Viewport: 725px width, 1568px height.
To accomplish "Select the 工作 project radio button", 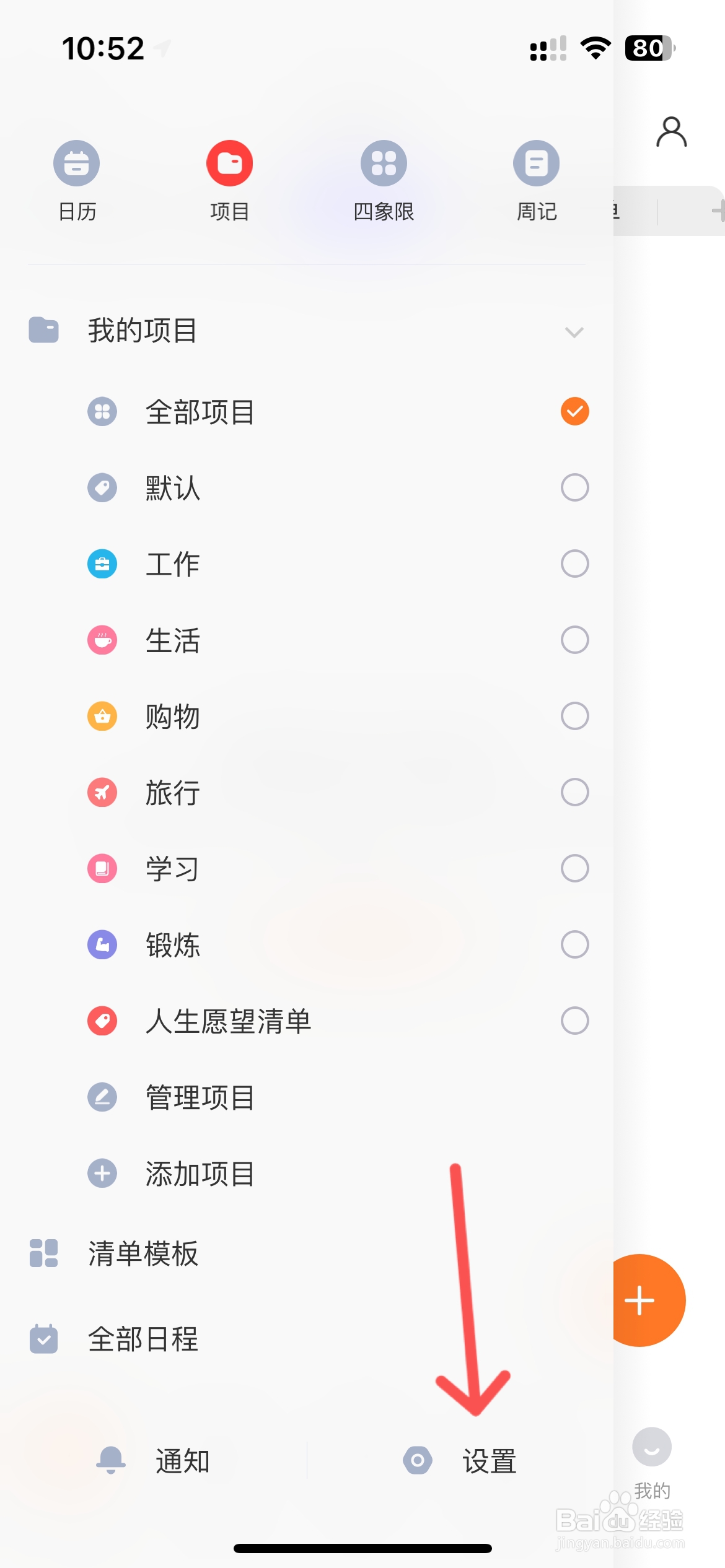I will tap(575, 563).
